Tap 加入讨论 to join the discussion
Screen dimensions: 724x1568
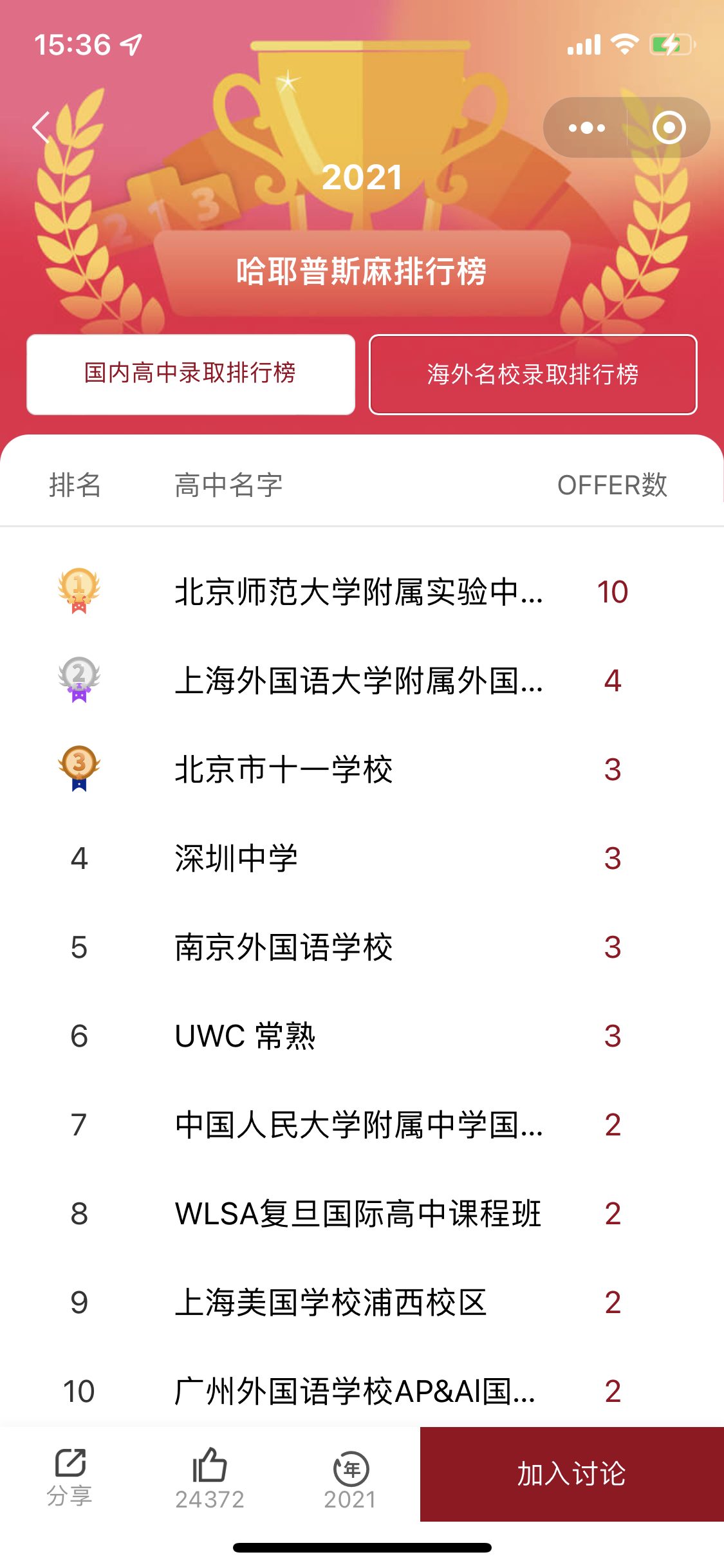(572, 1474)
